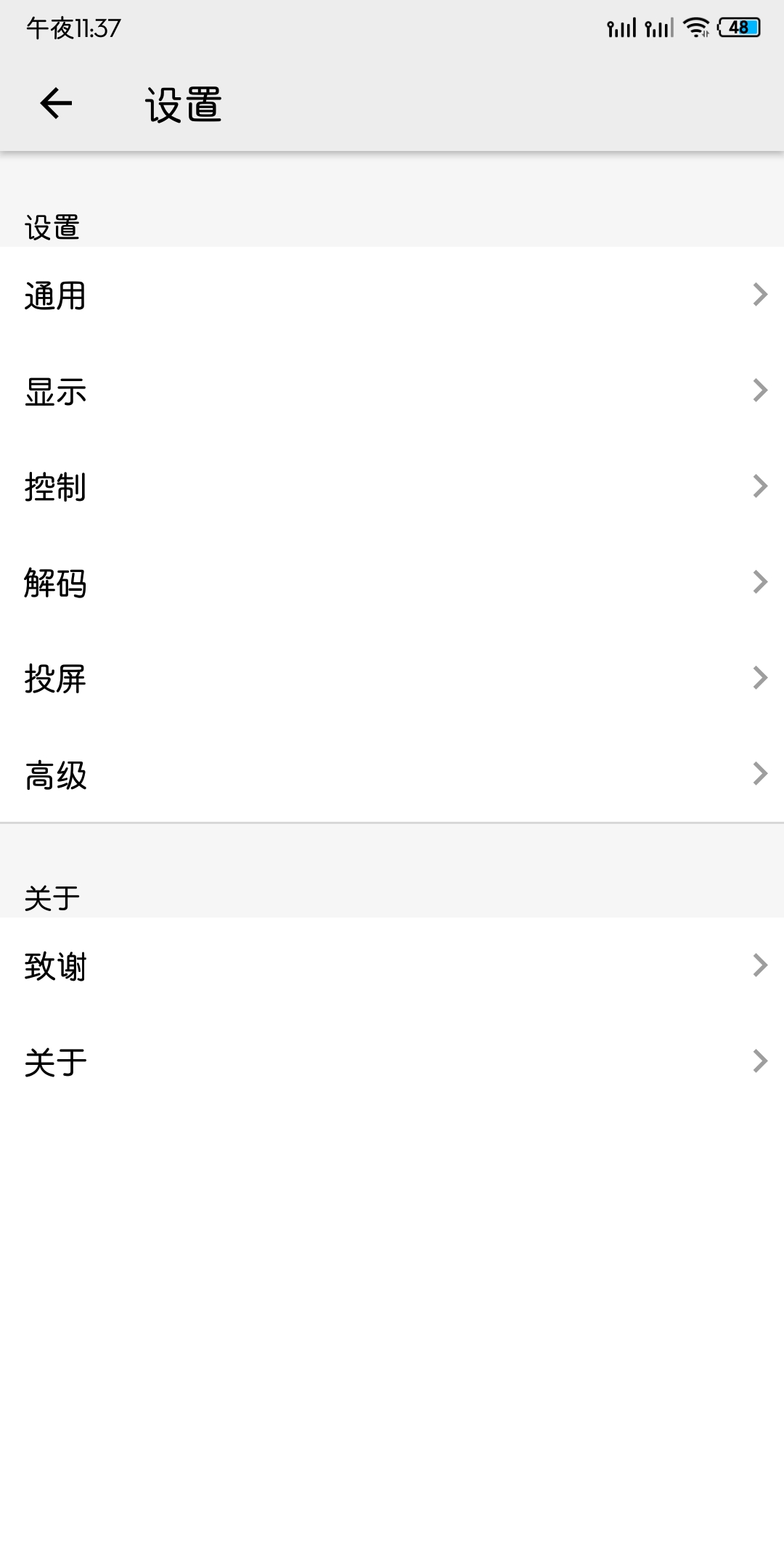Open the 显示 settings row
This screenshot has width=784, height=1568.
392,391
